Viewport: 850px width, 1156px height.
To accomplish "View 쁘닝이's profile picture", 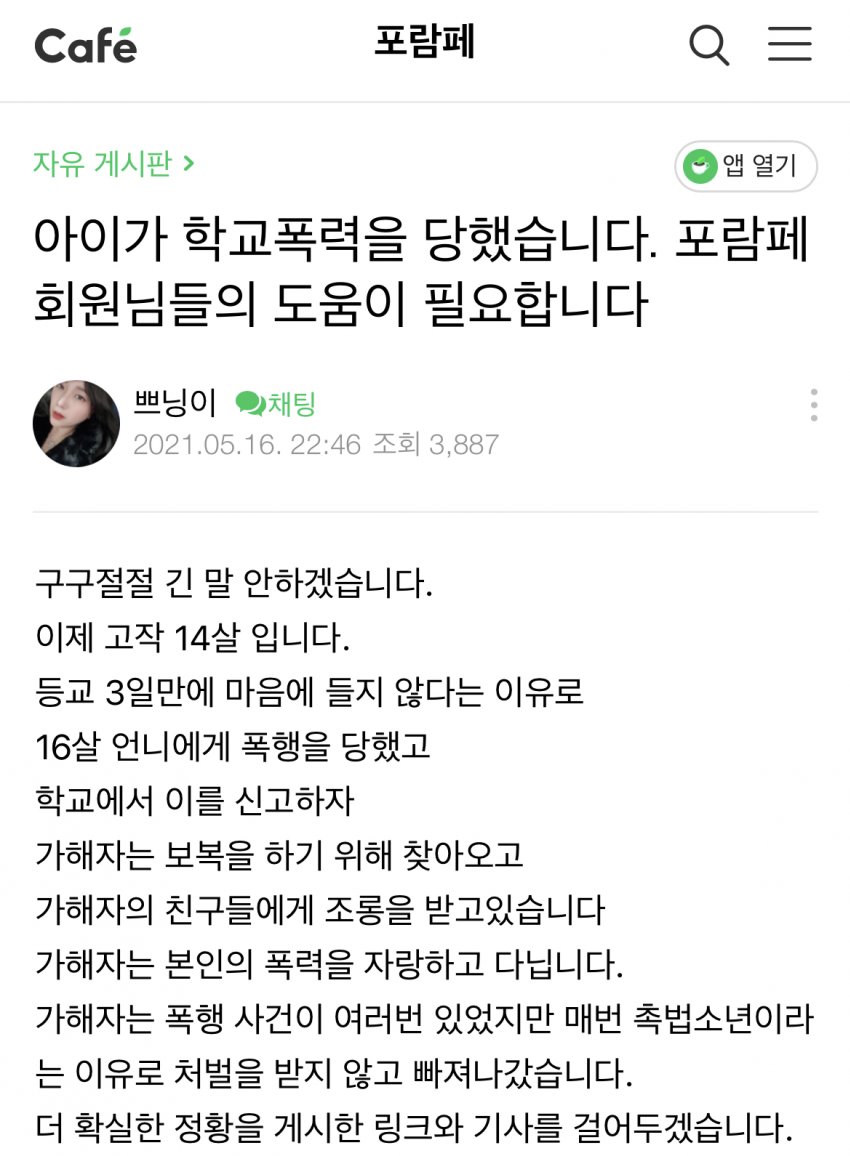I will (x=77, y=423).
